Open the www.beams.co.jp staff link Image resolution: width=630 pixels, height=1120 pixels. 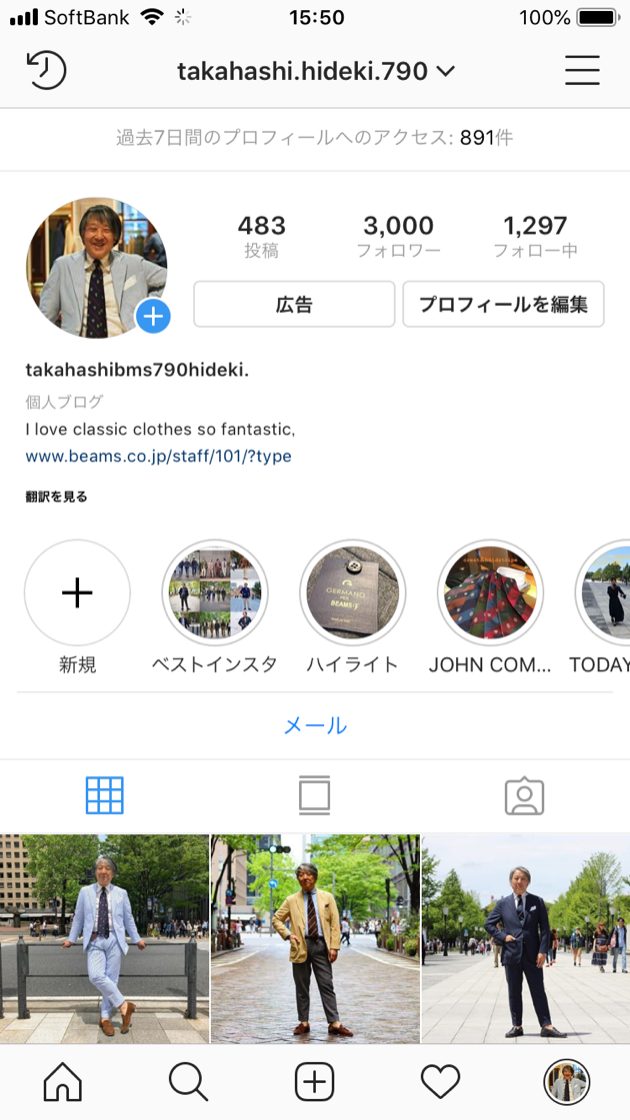pos(158,456)
